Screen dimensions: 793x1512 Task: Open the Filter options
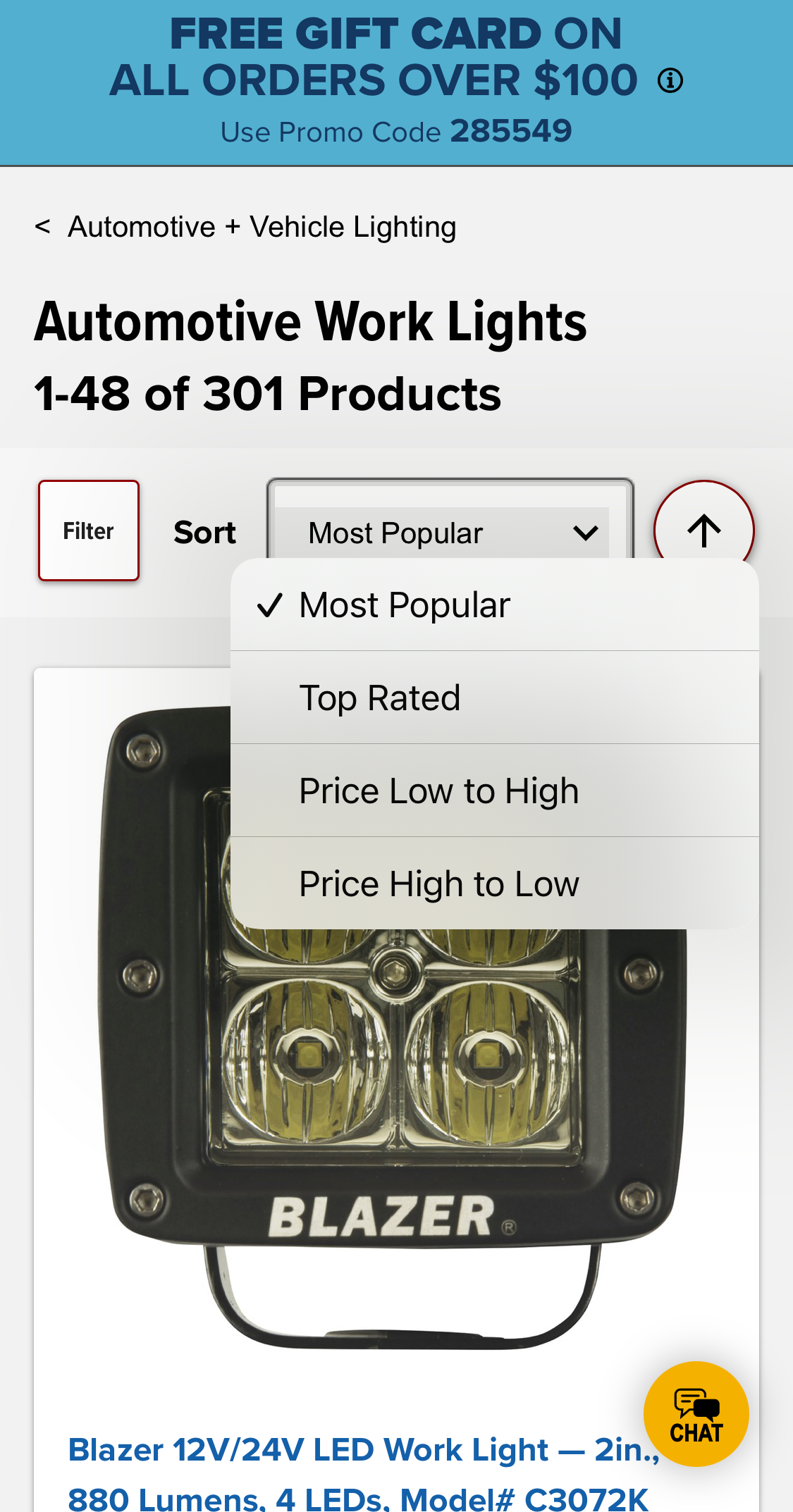(89, 531)
